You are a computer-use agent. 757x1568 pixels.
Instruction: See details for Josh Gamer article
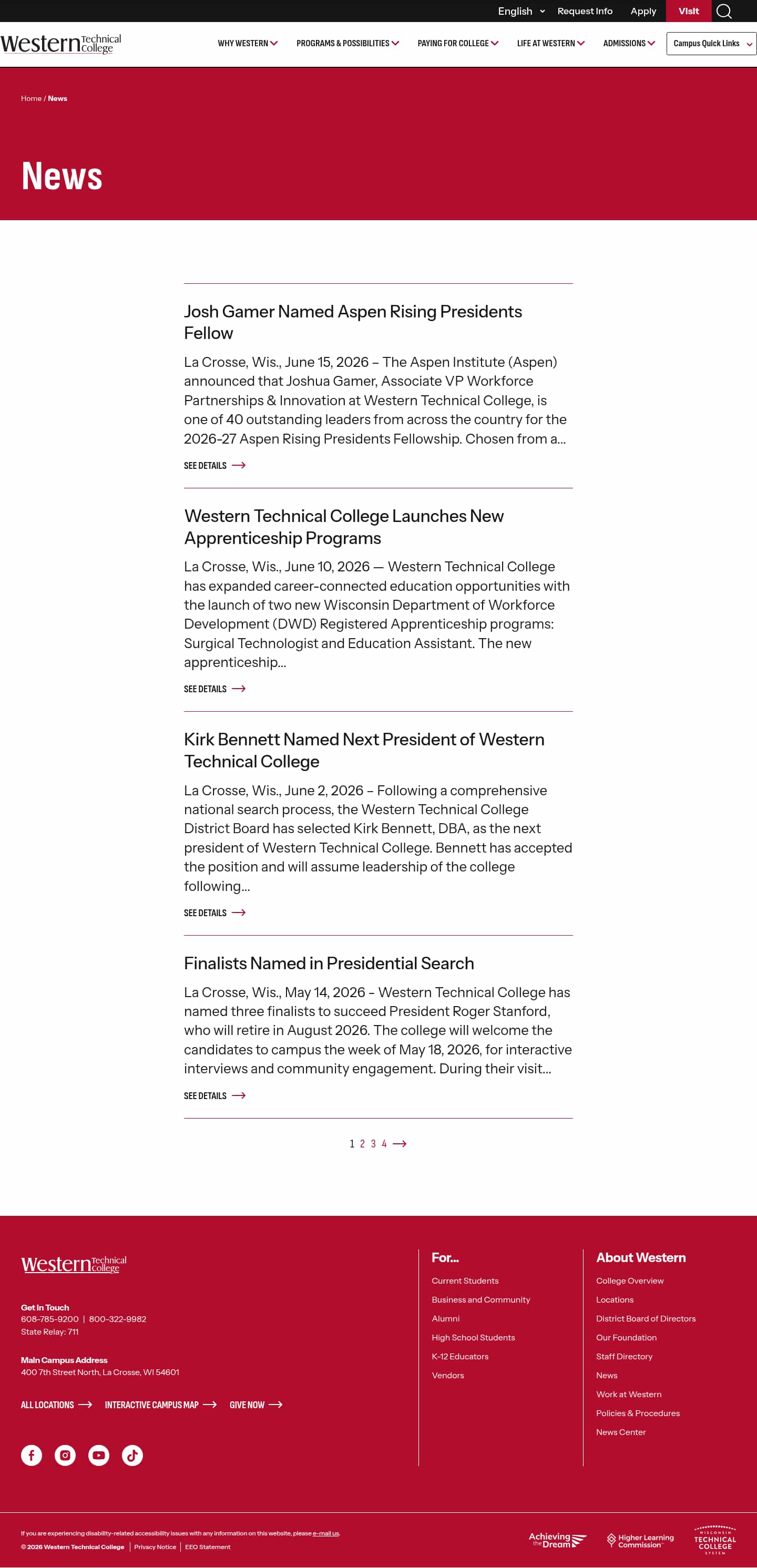pos(214,465)
